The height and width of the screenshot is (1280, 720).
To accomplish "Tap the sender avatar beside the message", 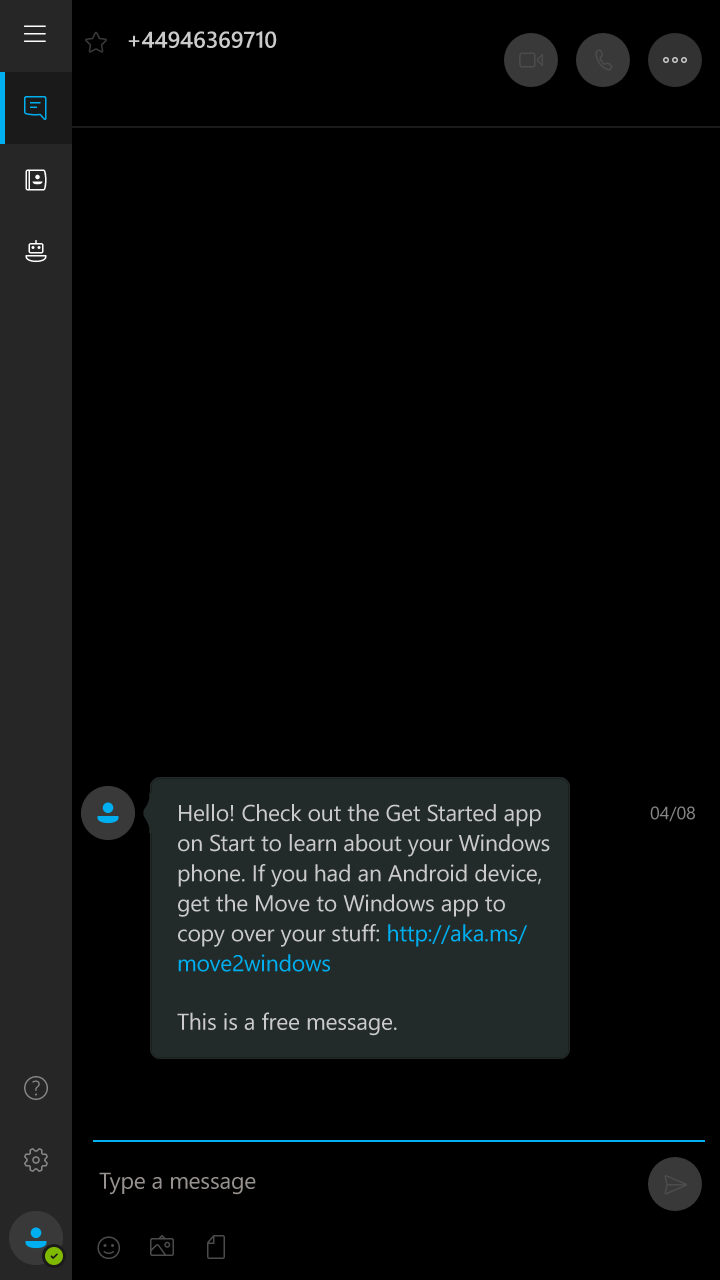I will 108,813.
